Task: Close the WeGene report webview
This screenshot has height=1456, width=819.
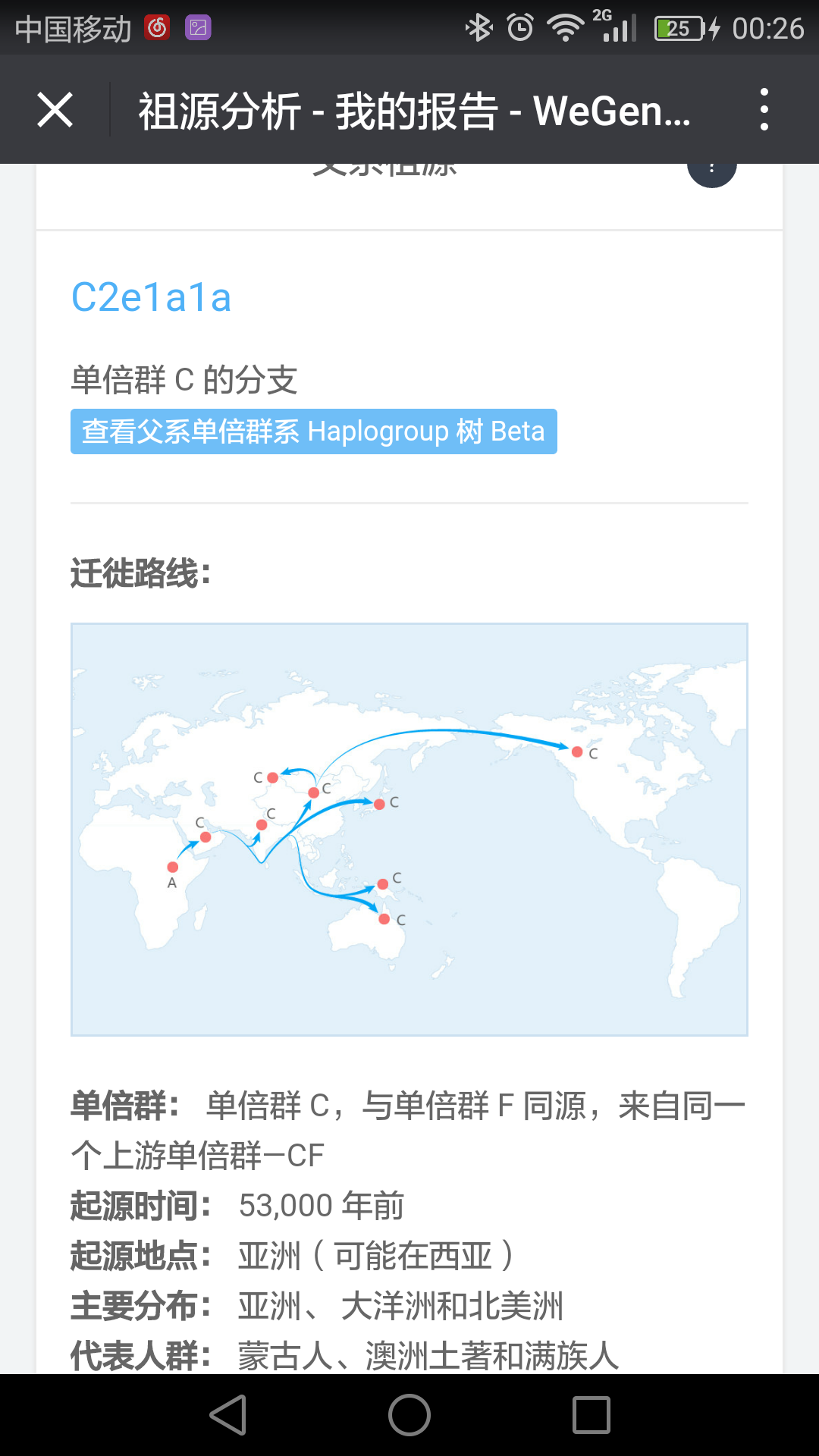Action: pyautogui.click(x=55, y=110)
